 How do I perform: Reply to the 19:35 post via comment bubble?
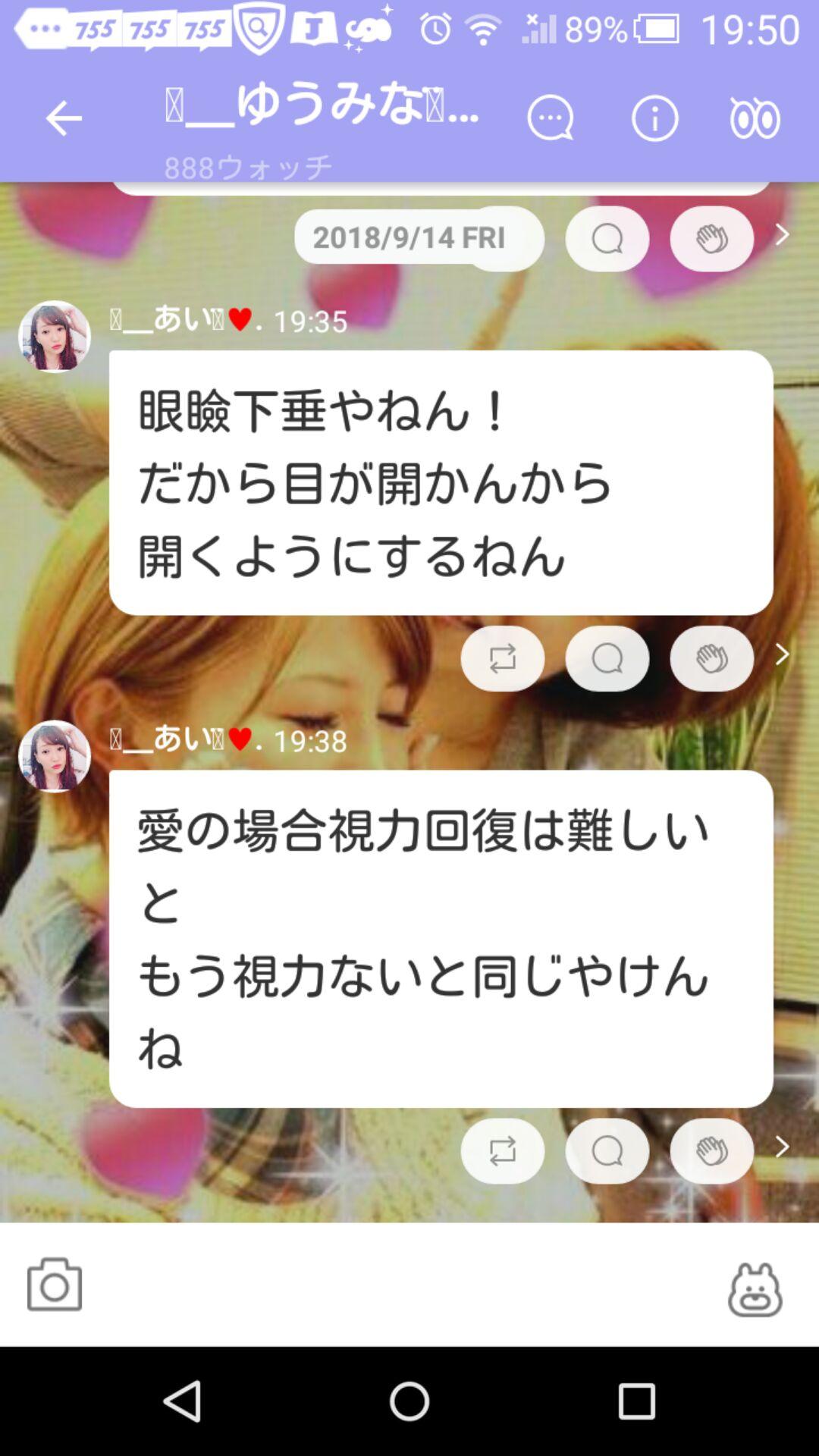[606, 659]
